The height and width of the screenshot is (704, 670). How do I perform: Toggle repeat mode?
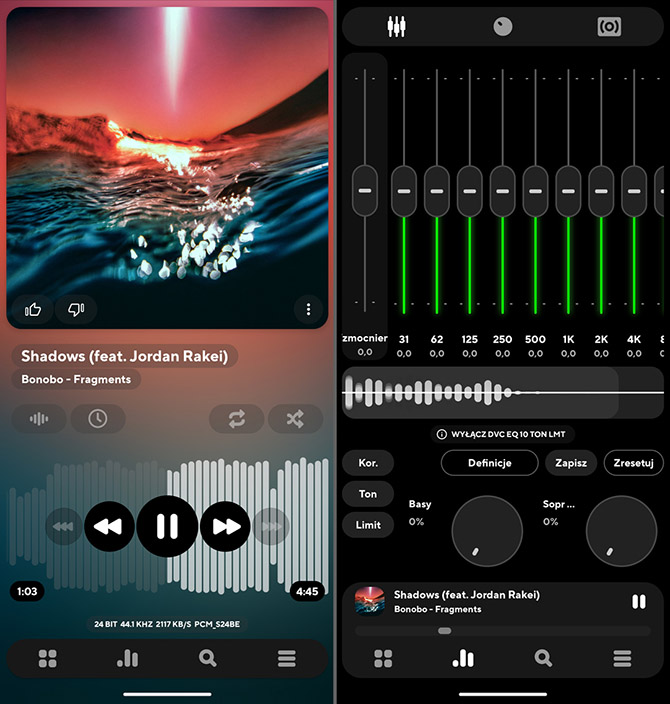tap(237, 419)
